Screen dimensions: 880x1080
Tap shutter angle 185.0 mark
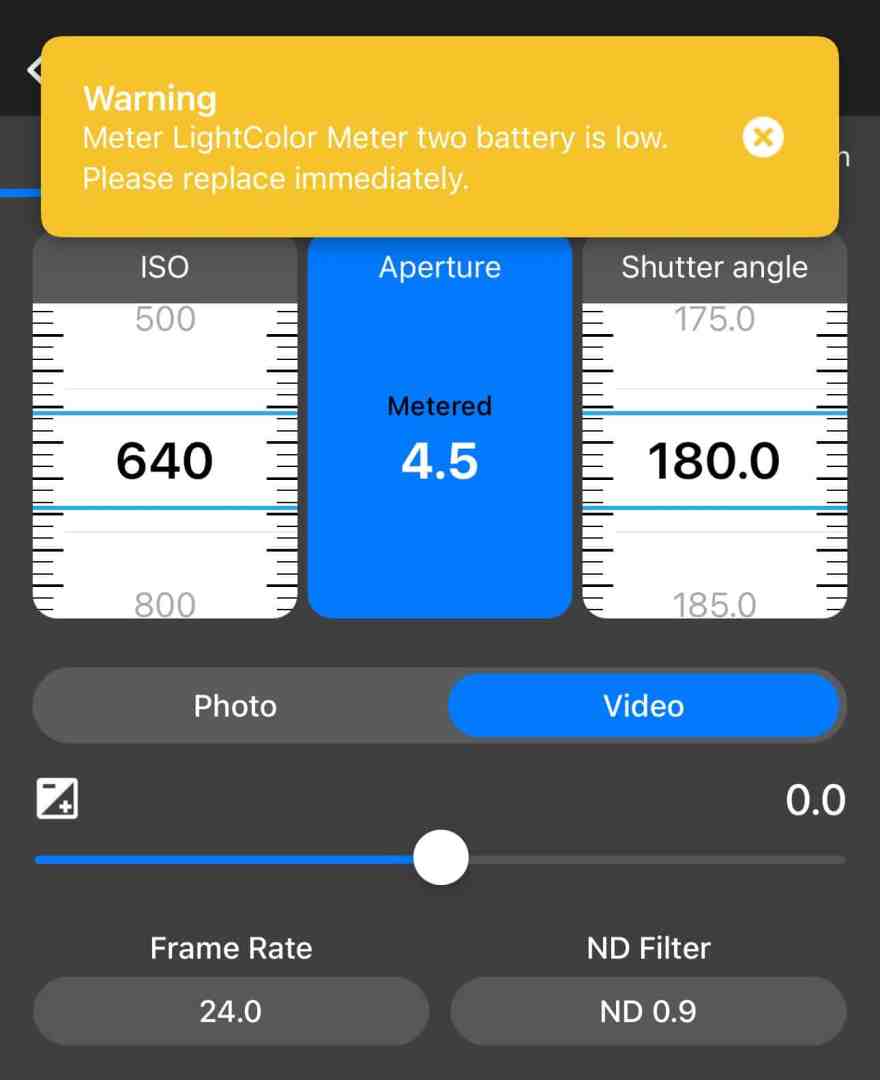(x=715, y=603)
